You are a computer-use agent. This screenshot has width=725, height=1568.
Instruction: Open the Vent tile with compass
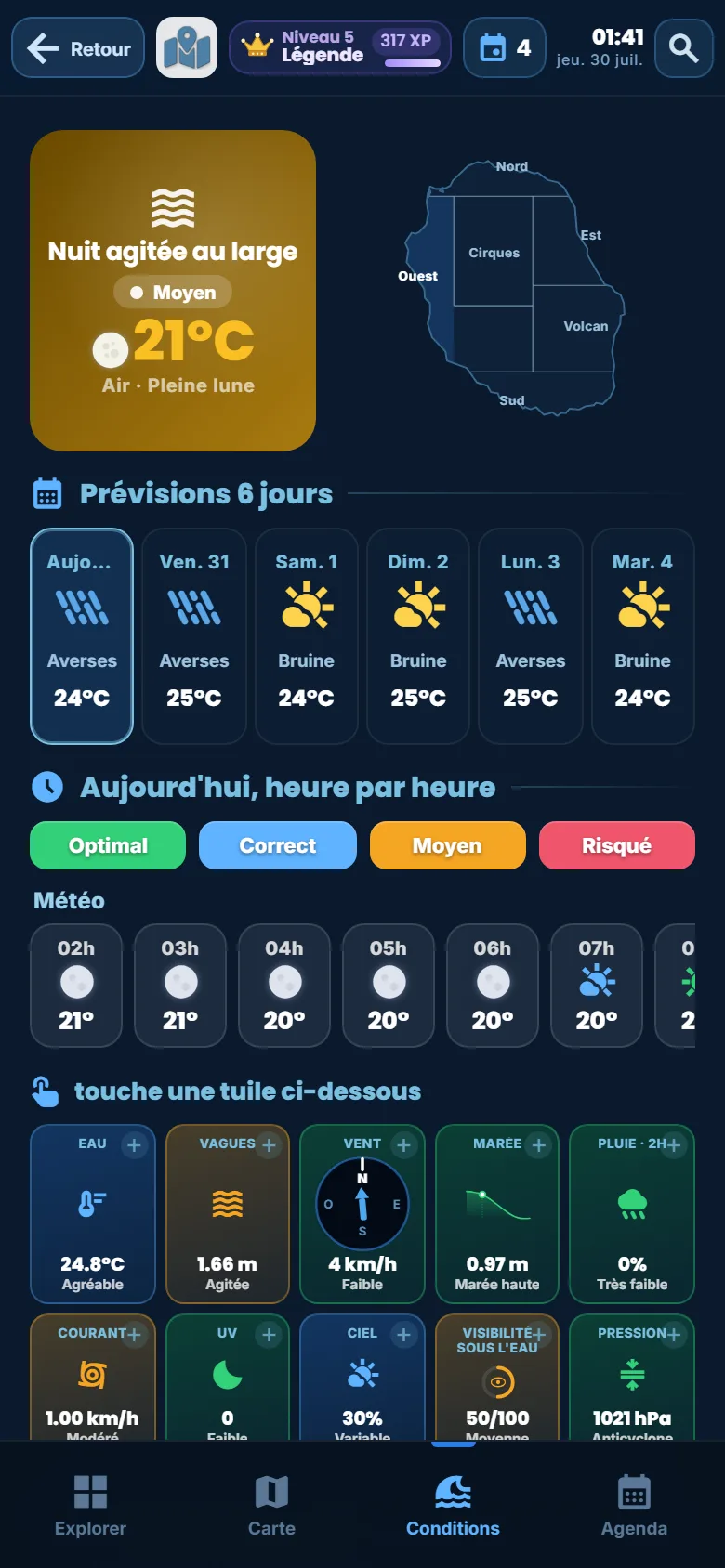[362, 1214]
